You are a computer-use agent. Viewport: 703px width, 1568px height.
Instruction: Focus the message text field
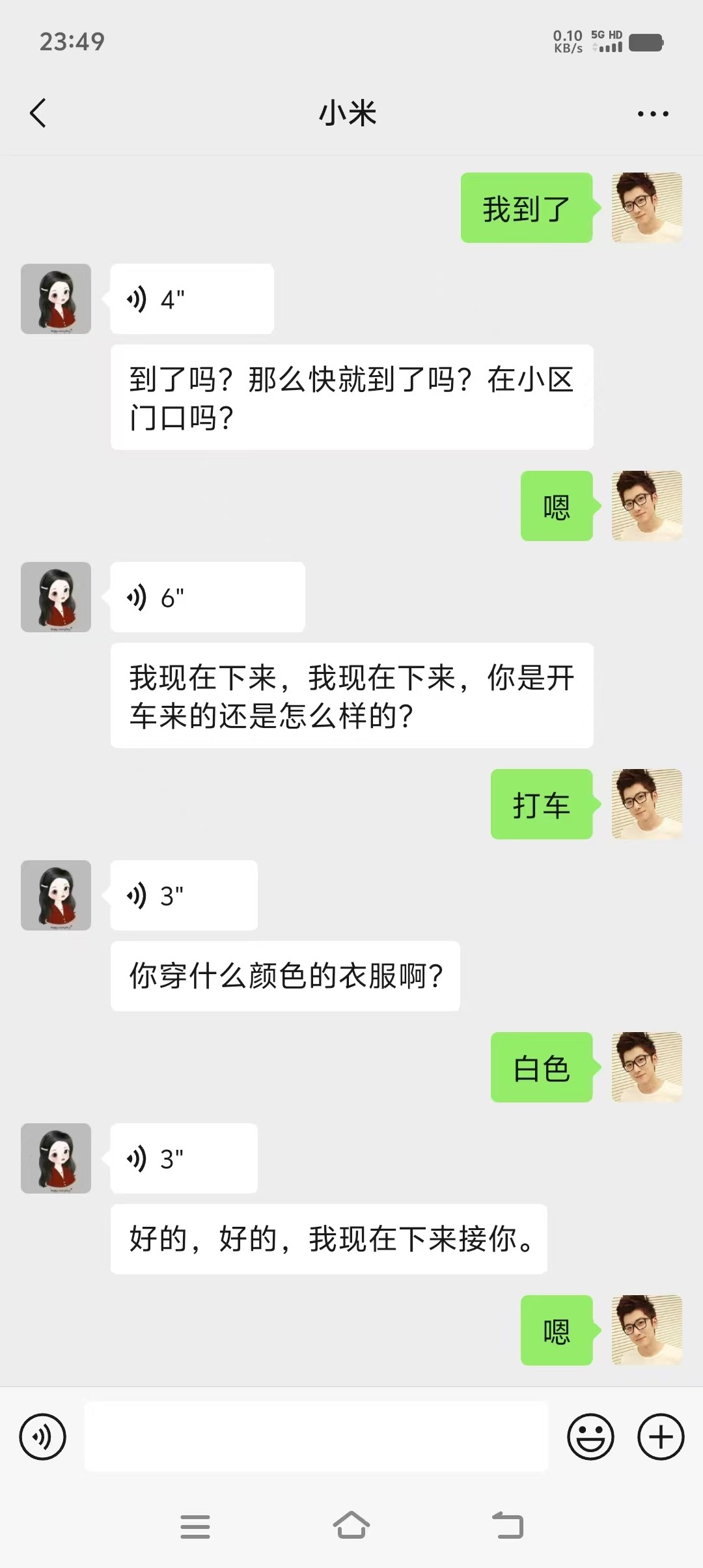pyautogui.click(x=316, y=1436)
